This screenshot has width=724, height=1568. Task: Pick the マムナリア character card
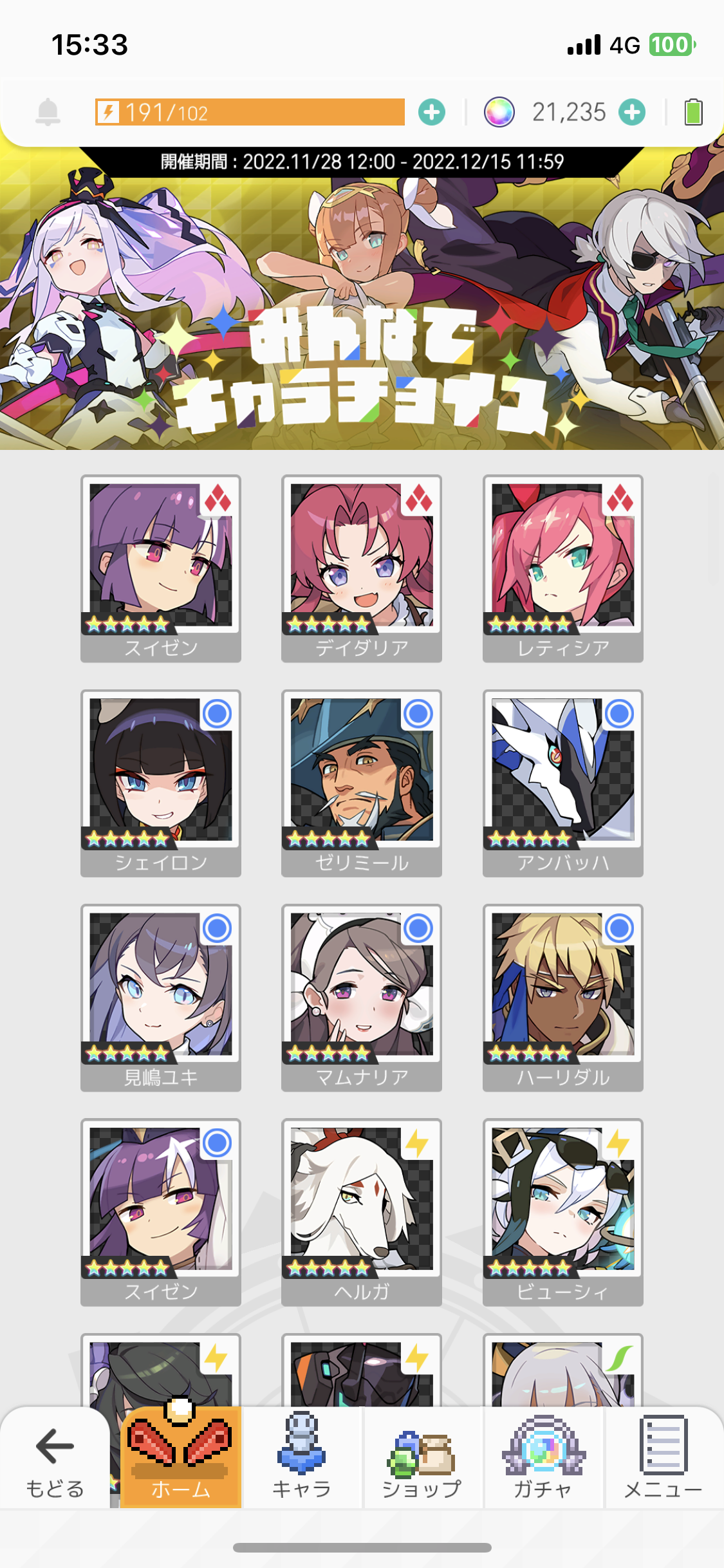coord(361,996)
